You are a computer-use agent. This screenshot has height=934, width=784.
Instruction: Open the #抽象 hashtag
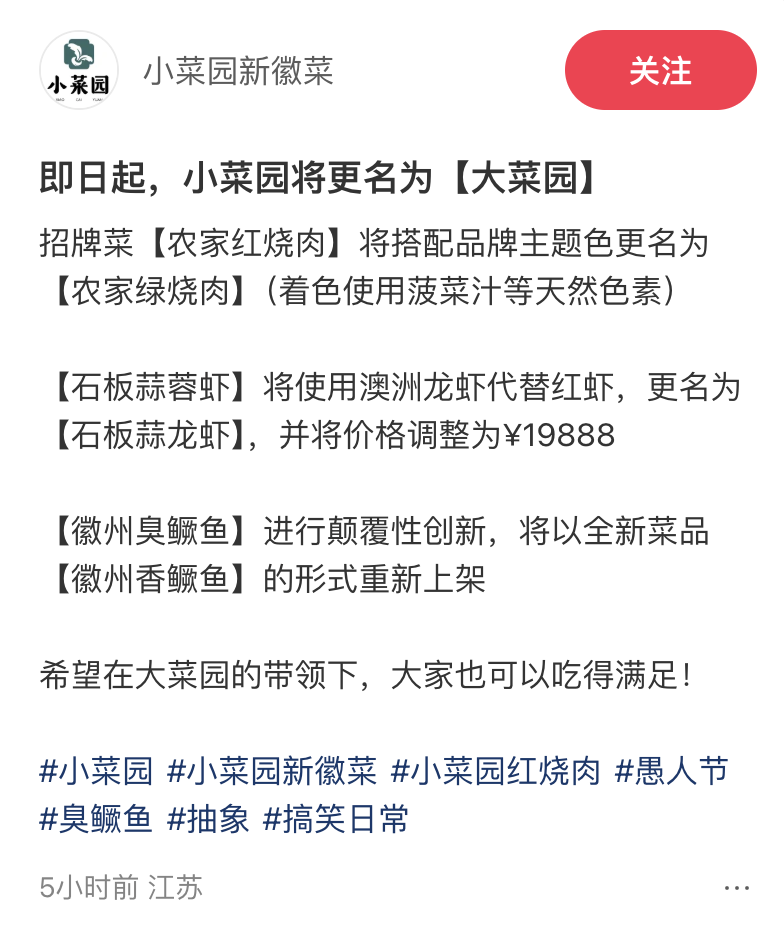pos(208,819)
